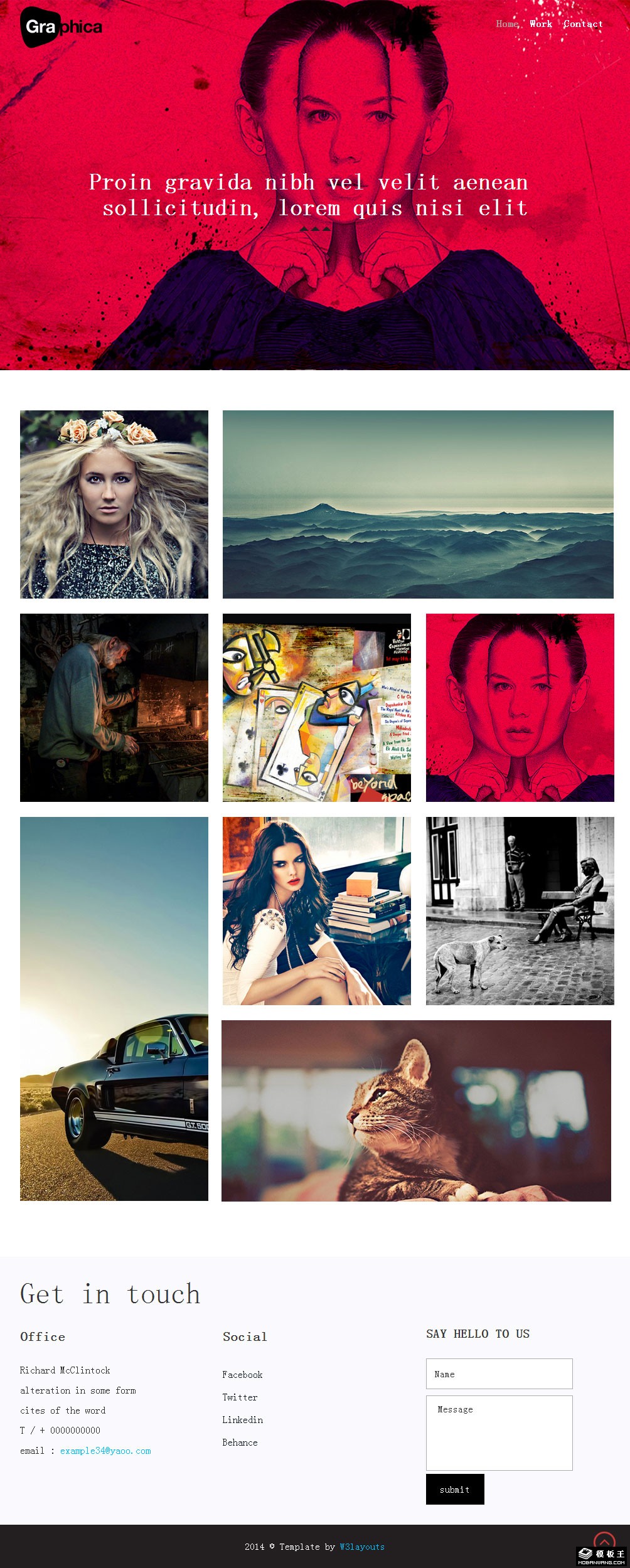View the cat close-up image
This screenshot has height=1568, width=630.
(416, 1110)
